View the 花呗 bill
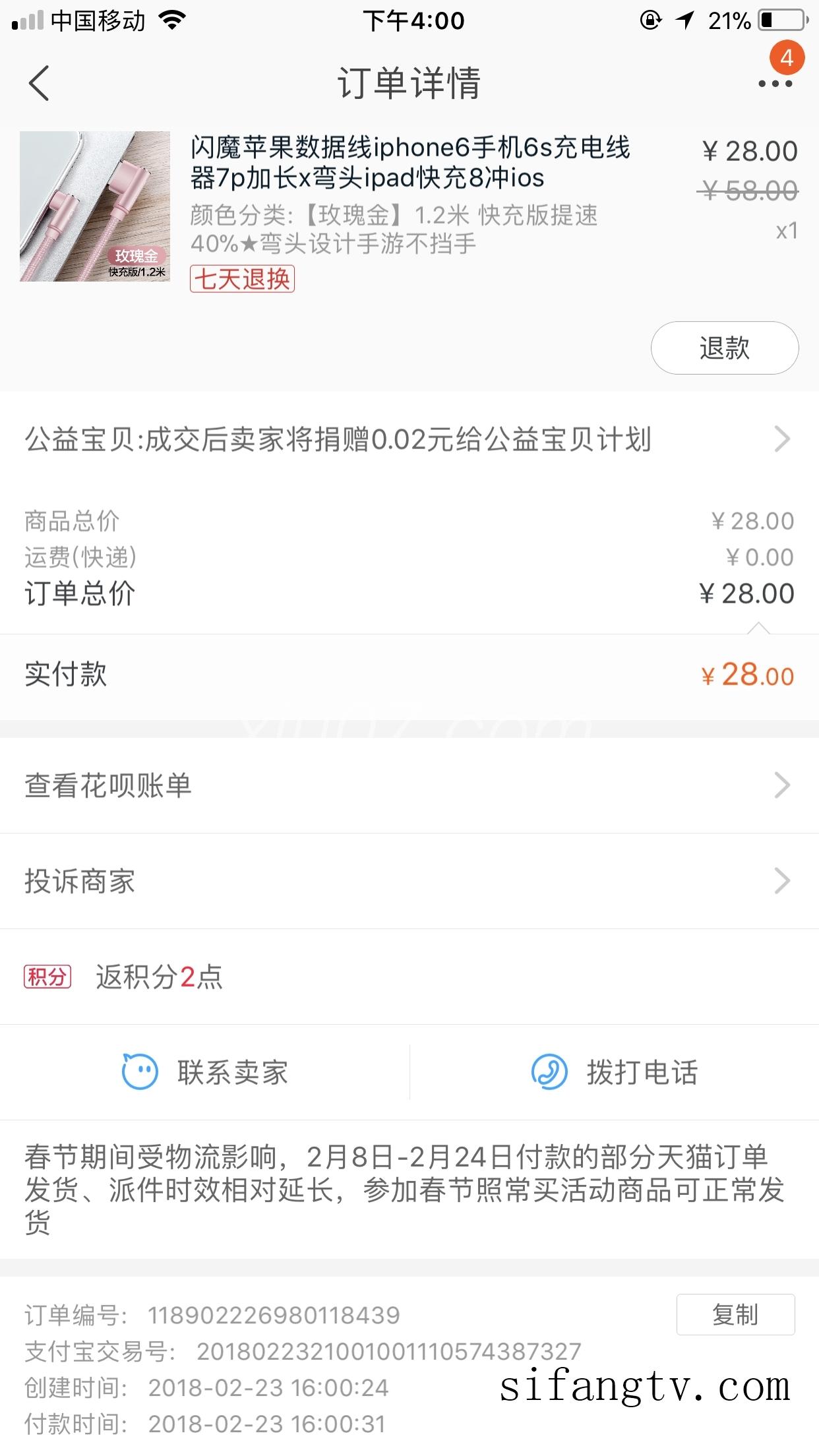Viewport: 819px width, 1456px height. [409, 785]
